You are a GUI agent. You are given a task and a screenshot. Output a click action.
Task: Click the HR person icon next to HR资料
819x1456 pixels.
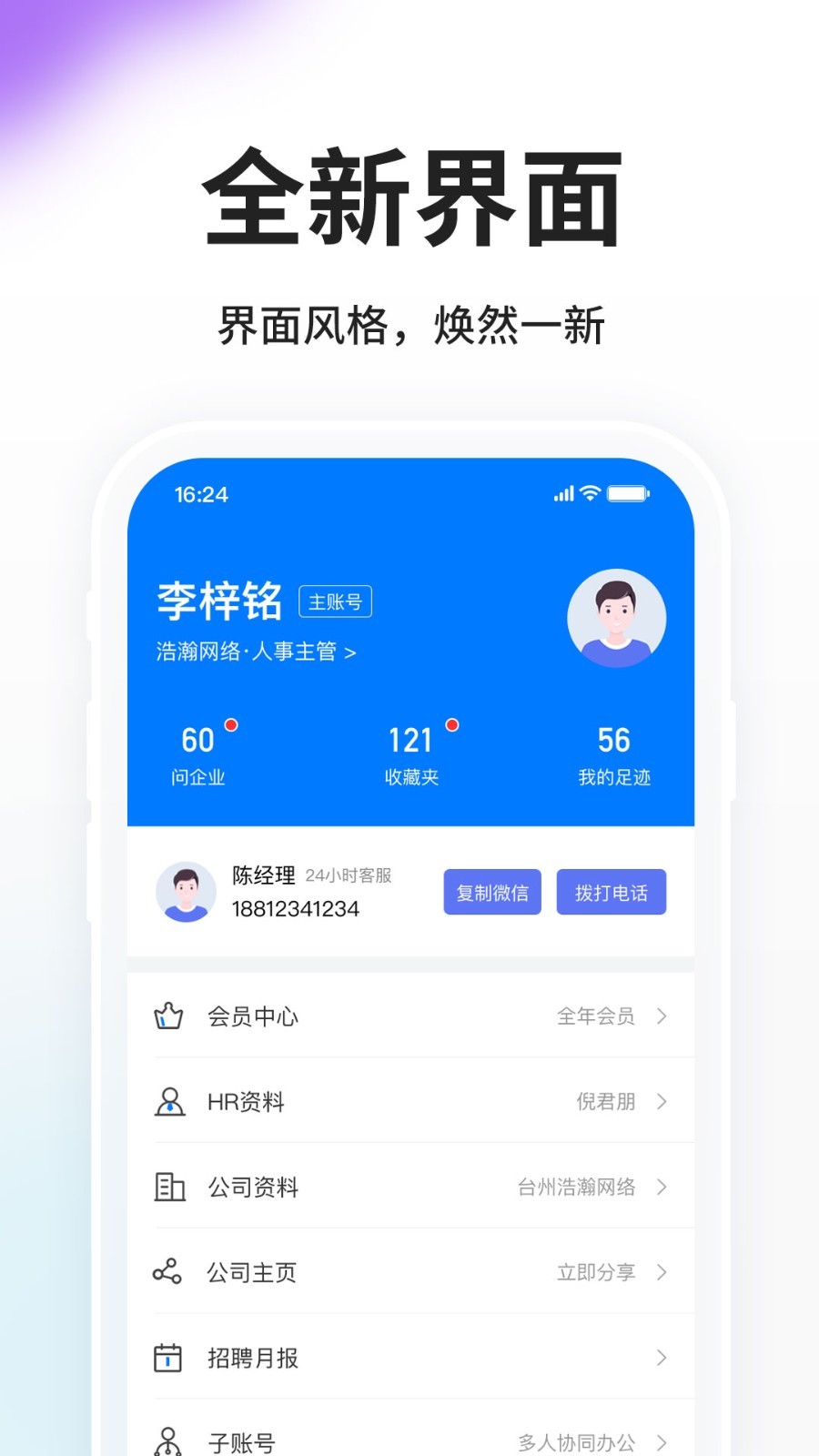tap(169, 1101)
